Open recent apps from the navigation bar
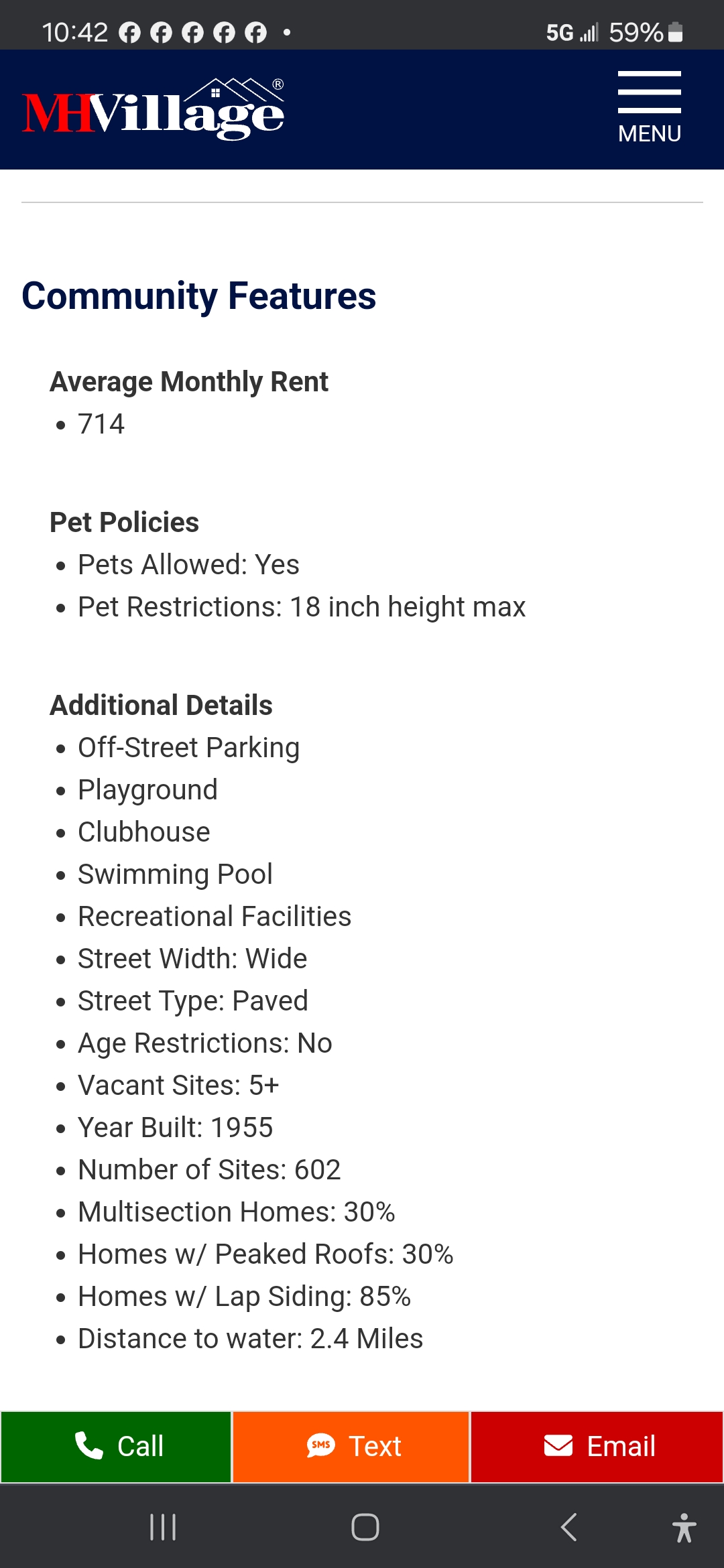This screenshot has width=724, height=1568. (163, 1527)
